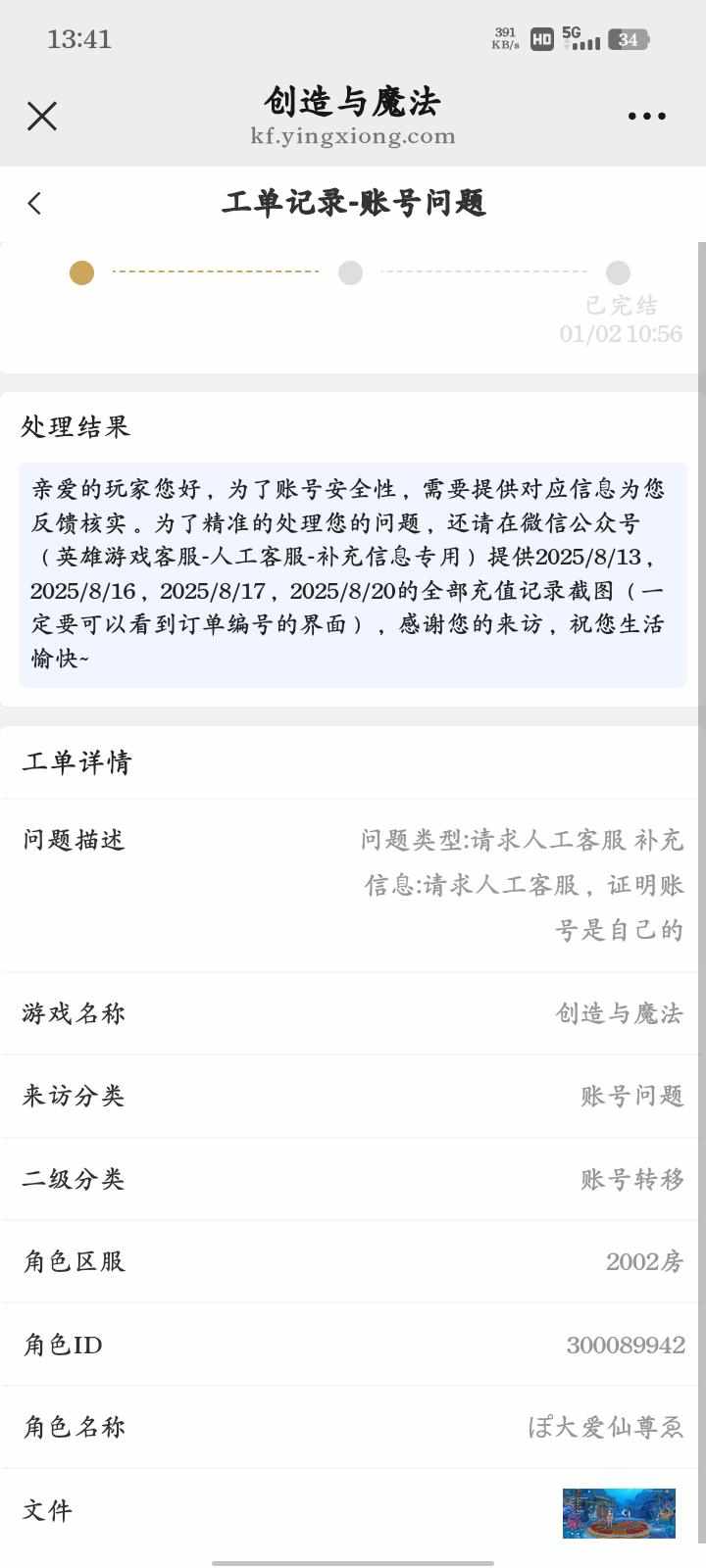The image size is (706, 1568).
Task: Close the 创造与魔法 web page
Action: (42, 117)
